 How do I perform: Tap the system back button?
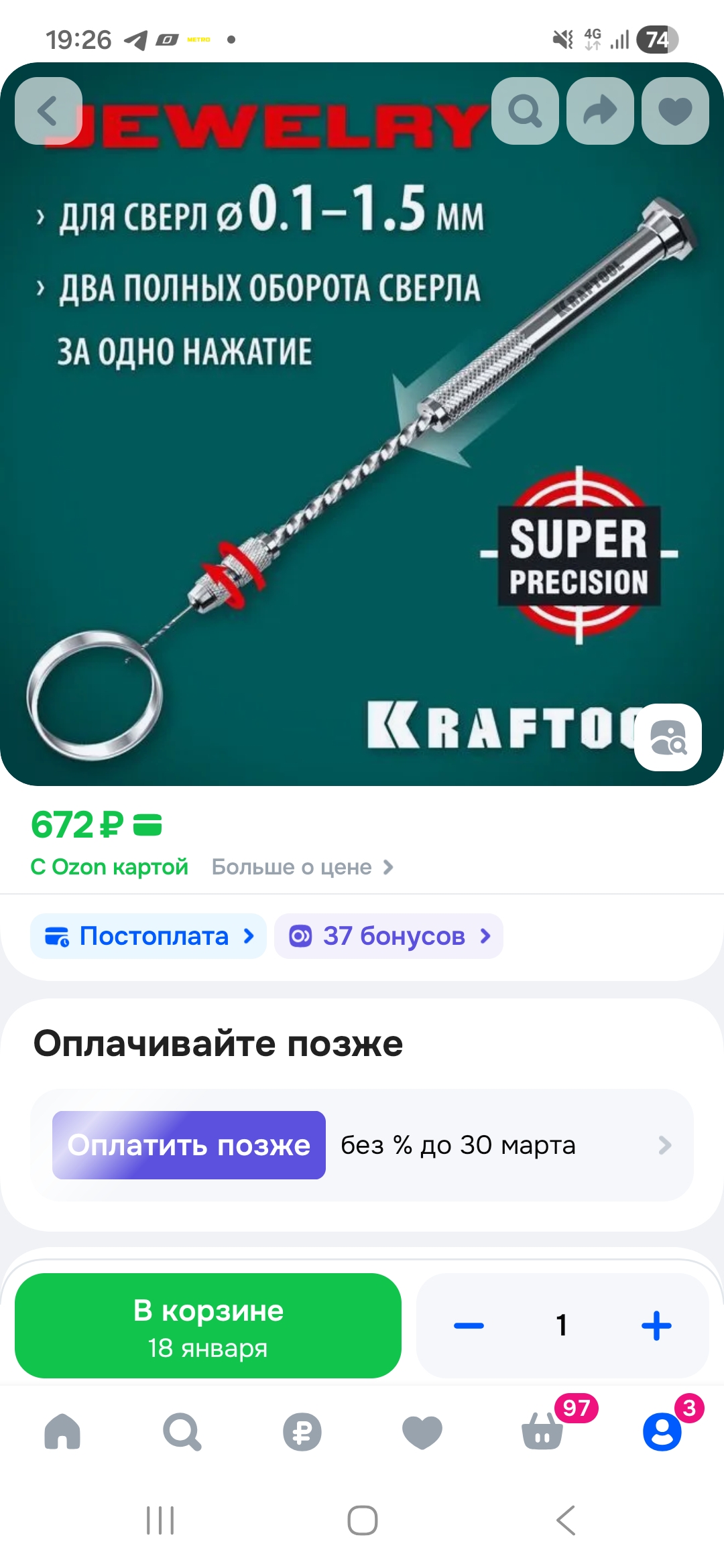coord(566,1520)
